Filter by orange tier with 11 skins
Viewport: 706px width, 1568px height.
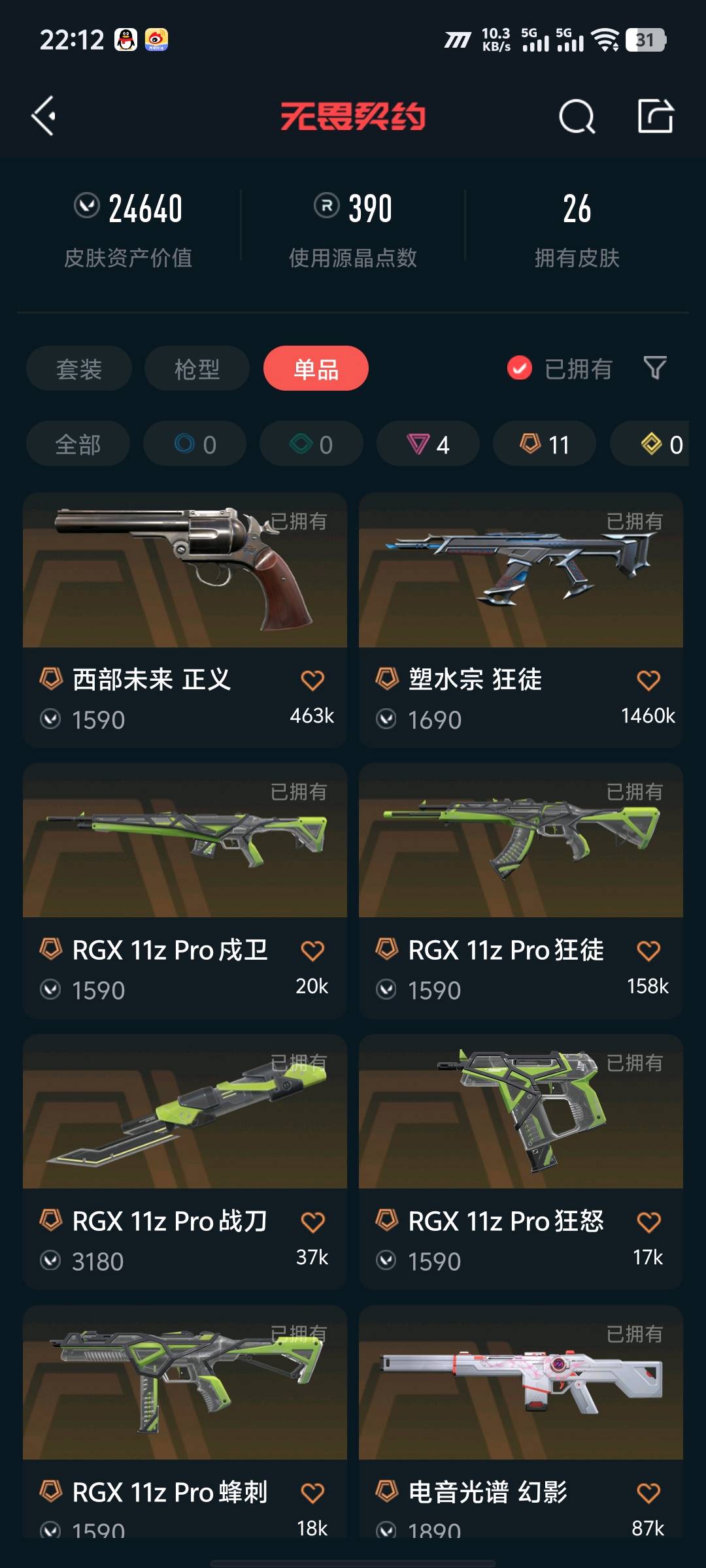(545, 444)
